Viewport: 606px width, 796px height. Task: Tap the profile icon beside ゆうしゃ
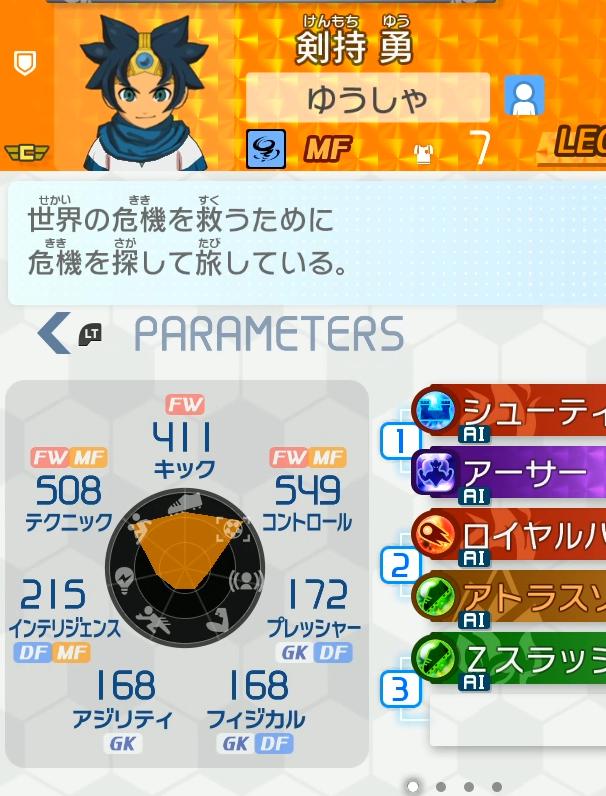524,97
